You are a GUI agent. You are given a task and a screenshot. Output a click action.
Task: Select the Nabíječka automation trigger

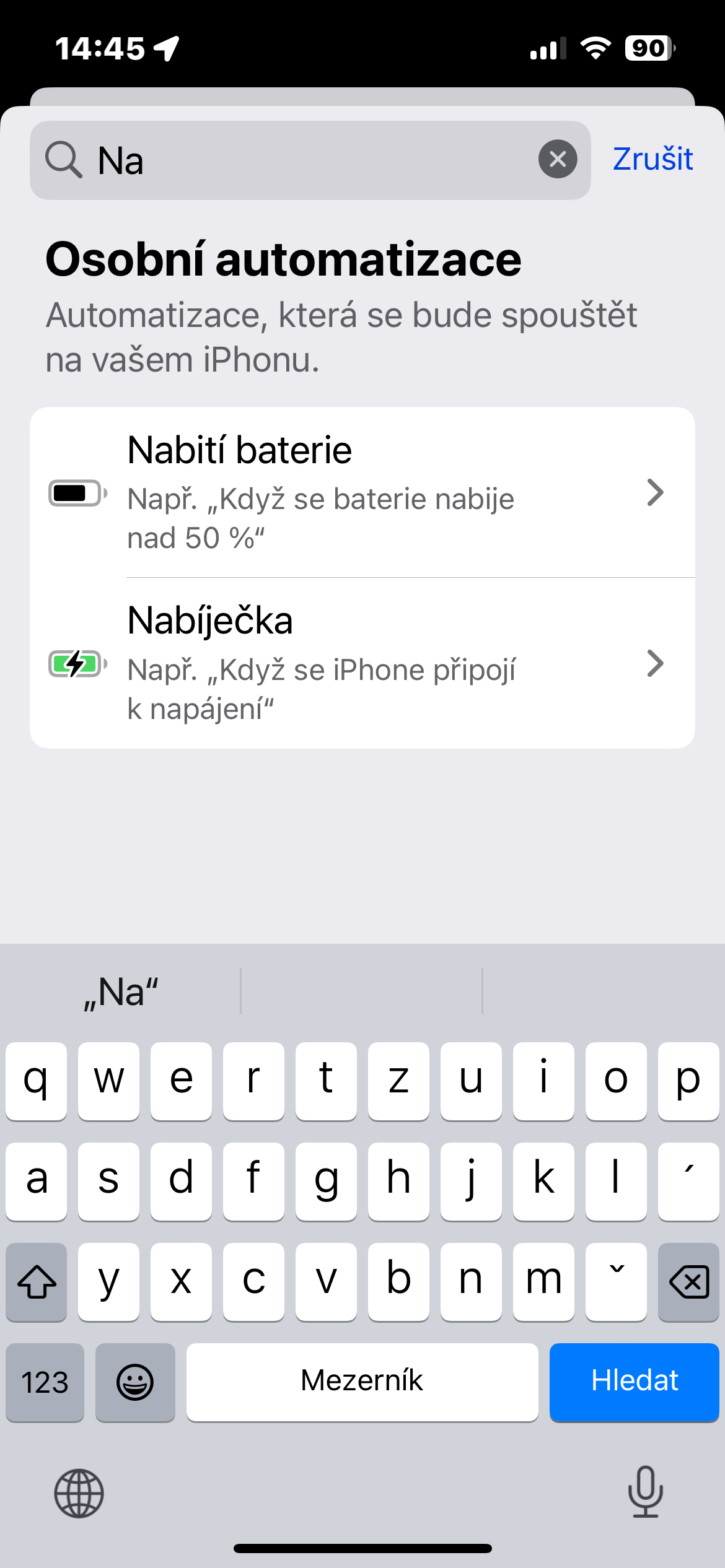[x=362, y=663]
